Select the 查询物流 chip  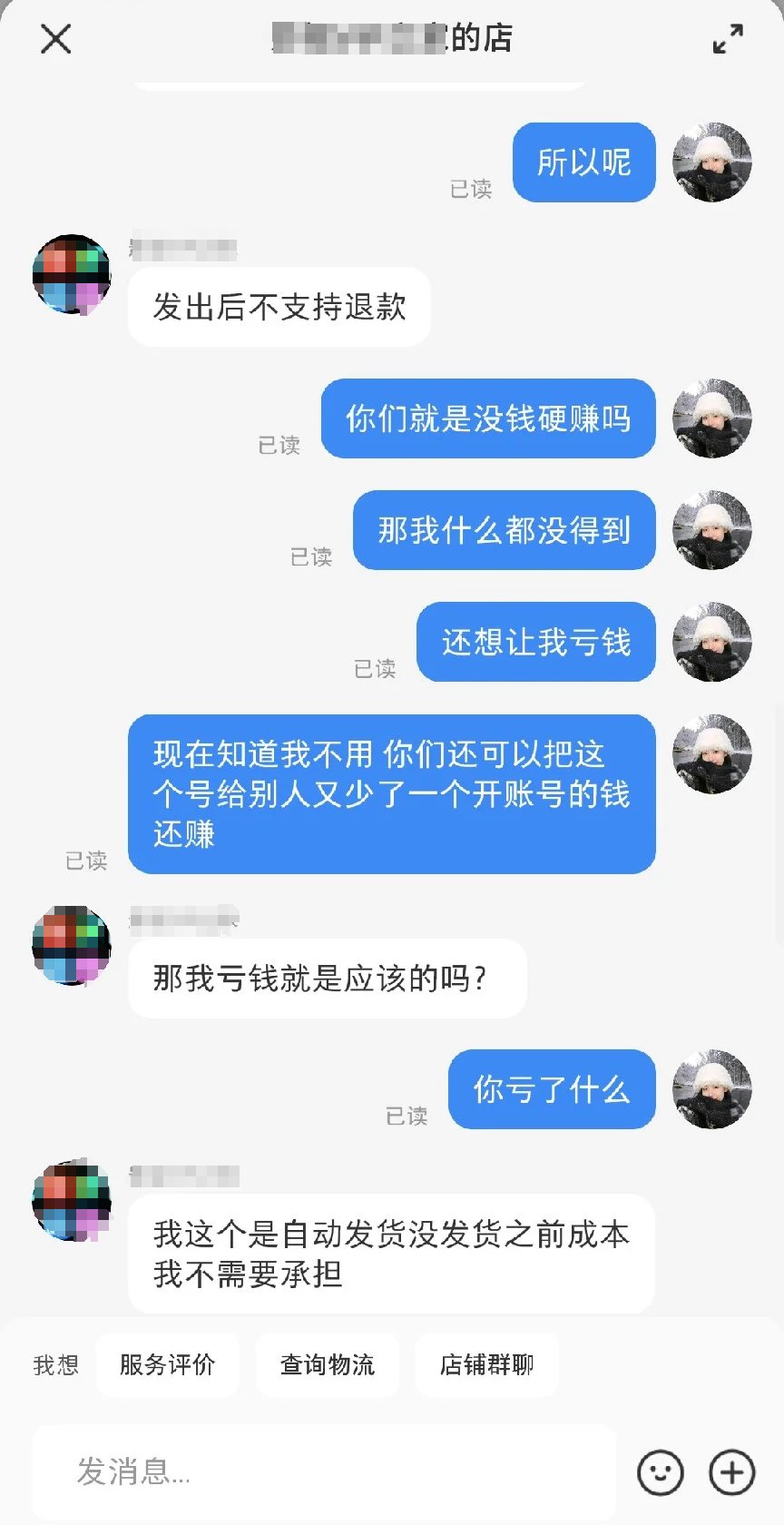[x=327, y=1364]
